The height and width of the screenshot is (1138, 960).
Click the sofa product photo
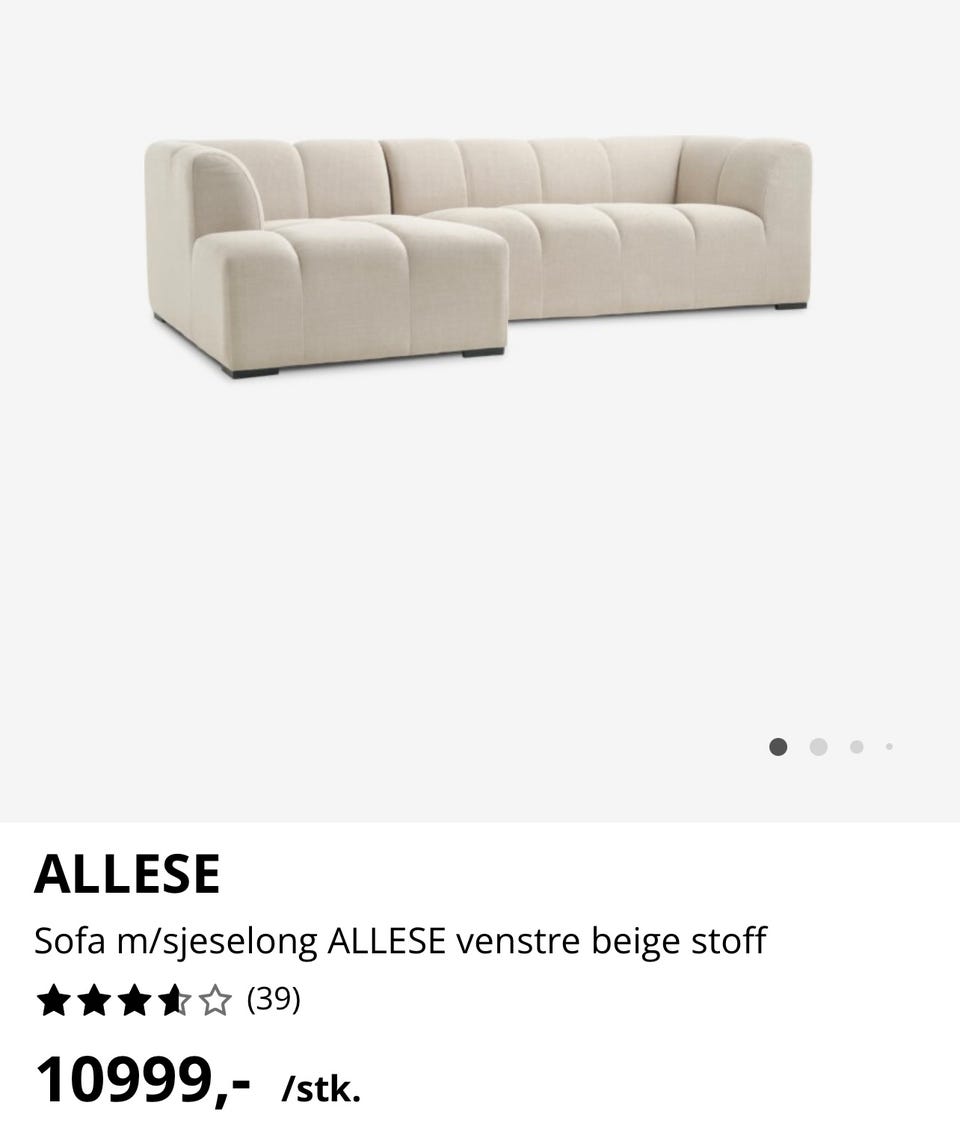point(480,250)
